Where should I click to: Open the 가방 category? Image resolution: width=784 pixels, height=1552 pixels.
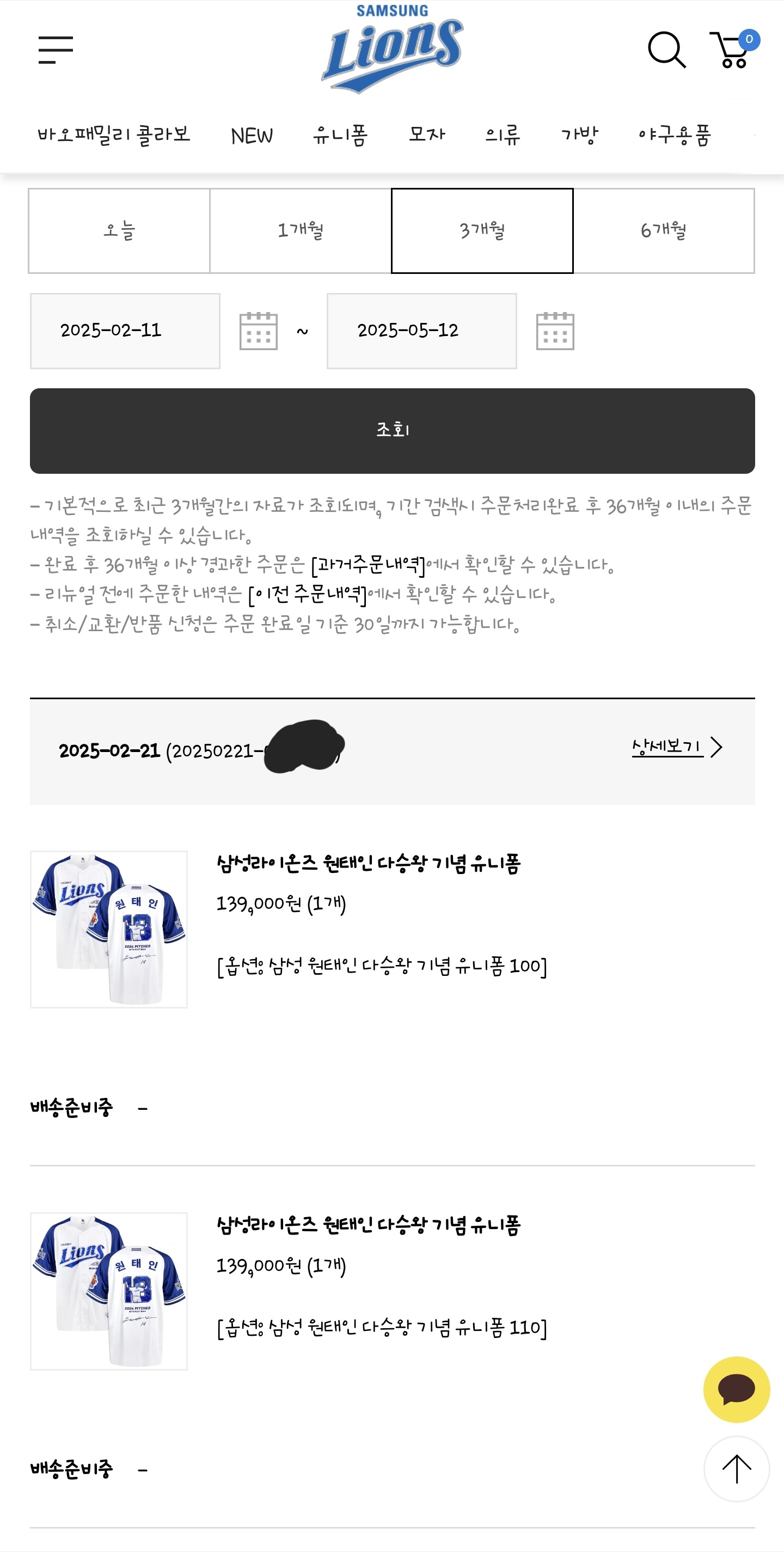pos(579,135)
